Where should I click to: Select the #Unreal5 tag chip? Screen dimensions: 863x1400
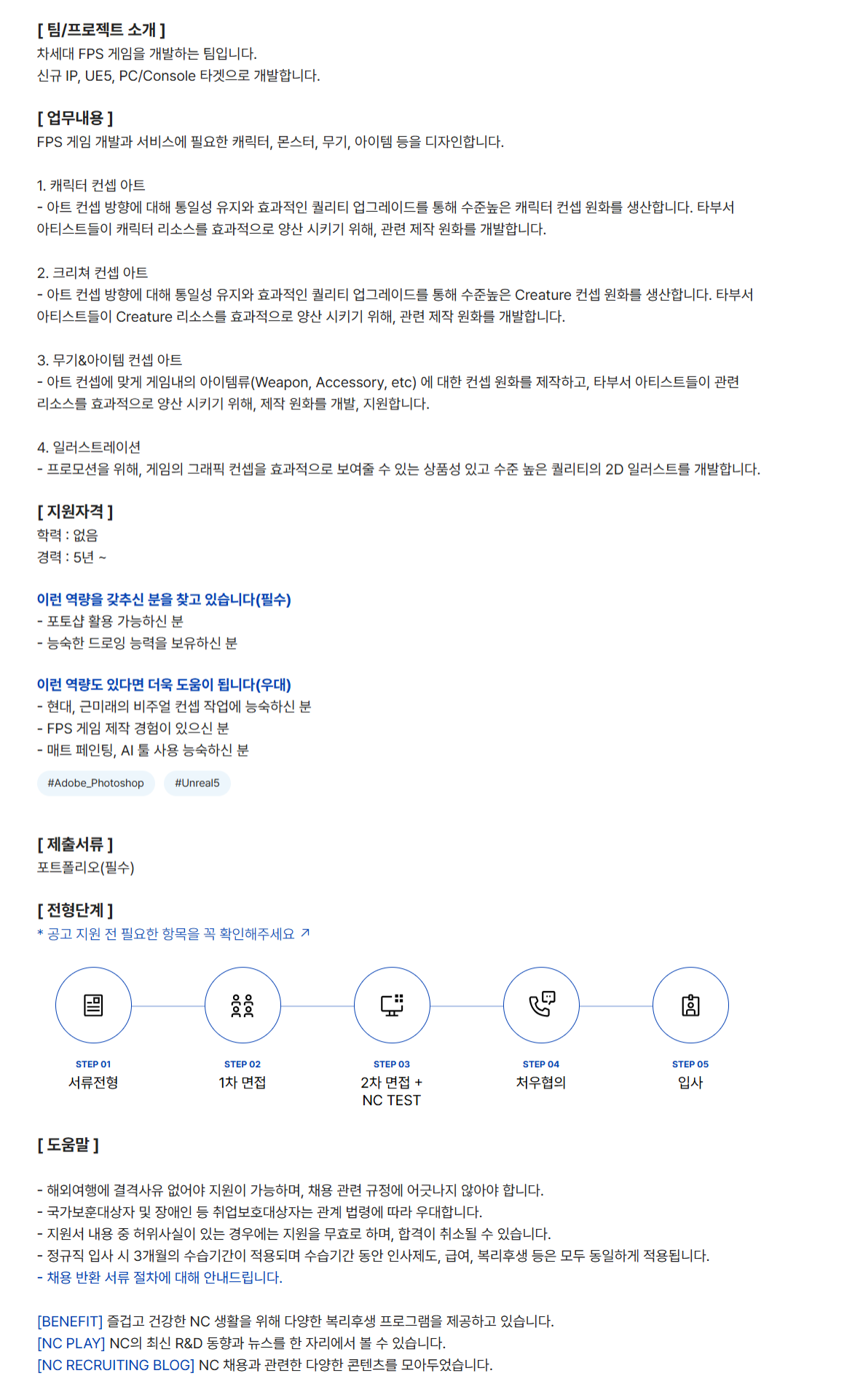coord(197,783)
